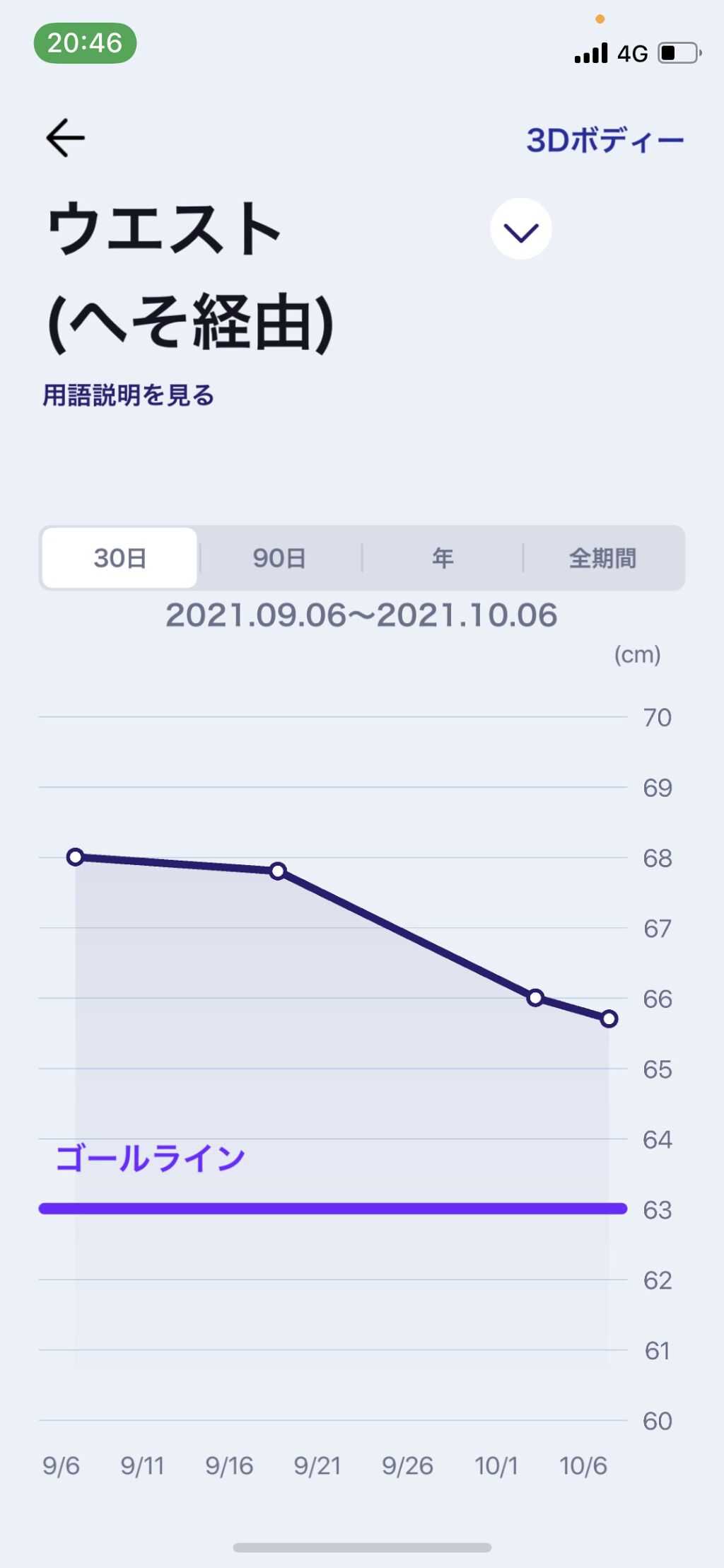The height and width of the screenshot is (1568, 724).
Task: Switch to the 年 range tab
Action: tap(443, 558)
